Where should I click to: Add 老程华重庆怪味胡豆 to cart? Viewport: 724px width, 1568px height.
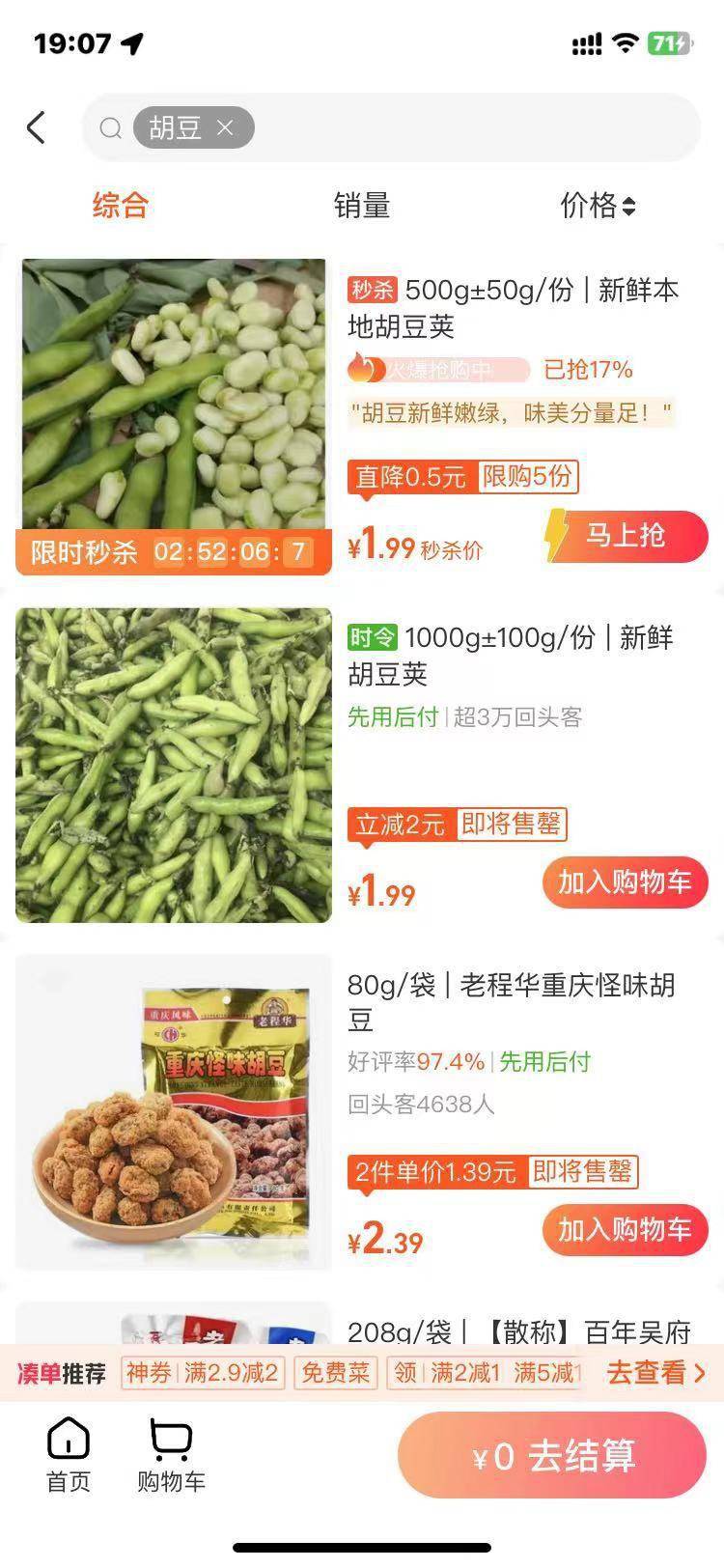pos(625,1229)
